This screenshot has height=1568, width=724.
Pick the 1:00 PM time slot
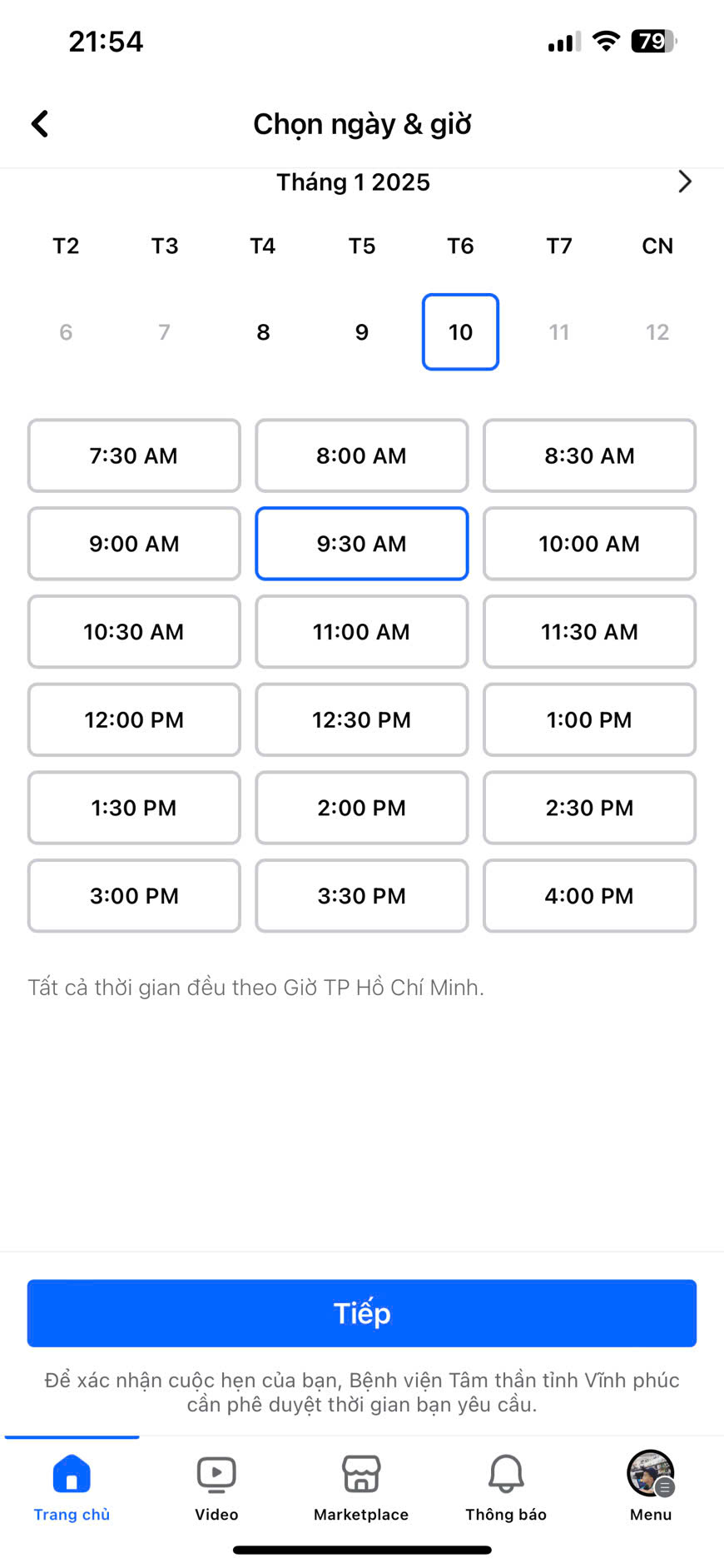(589, 720)
